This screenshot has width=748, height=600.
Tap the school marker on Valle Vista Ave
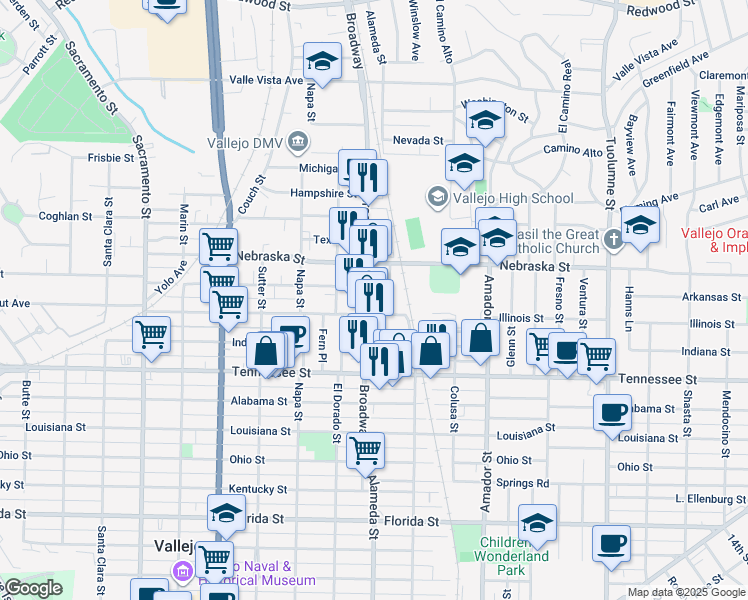[x=322, y=62]
